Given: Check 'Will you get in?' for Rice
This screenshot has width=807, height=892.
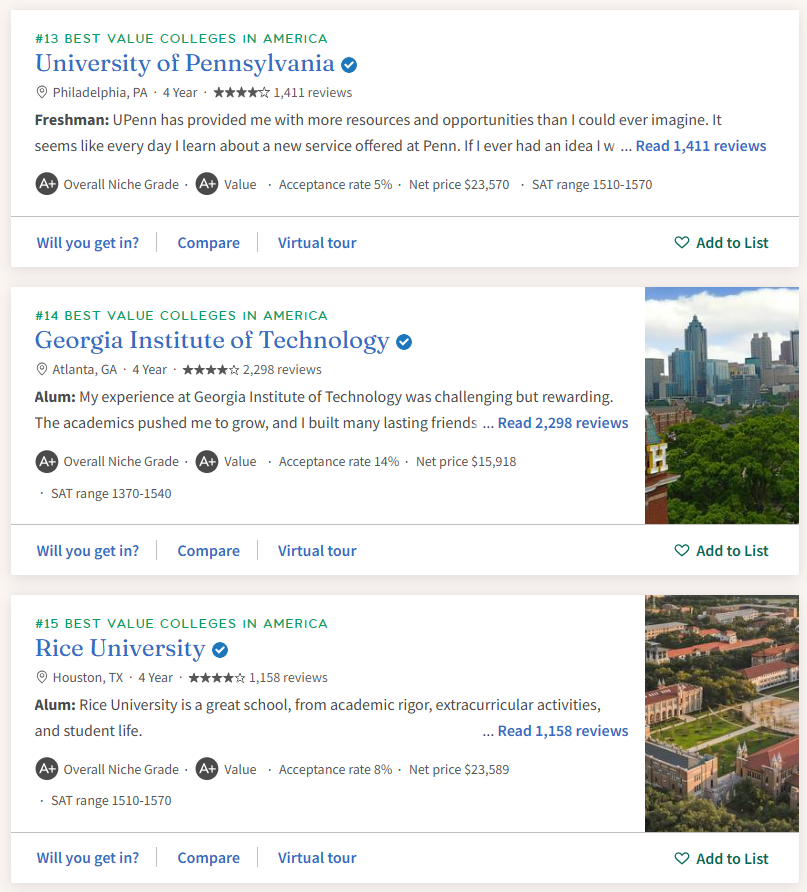Looking at the screenshot, I should 88,858.
